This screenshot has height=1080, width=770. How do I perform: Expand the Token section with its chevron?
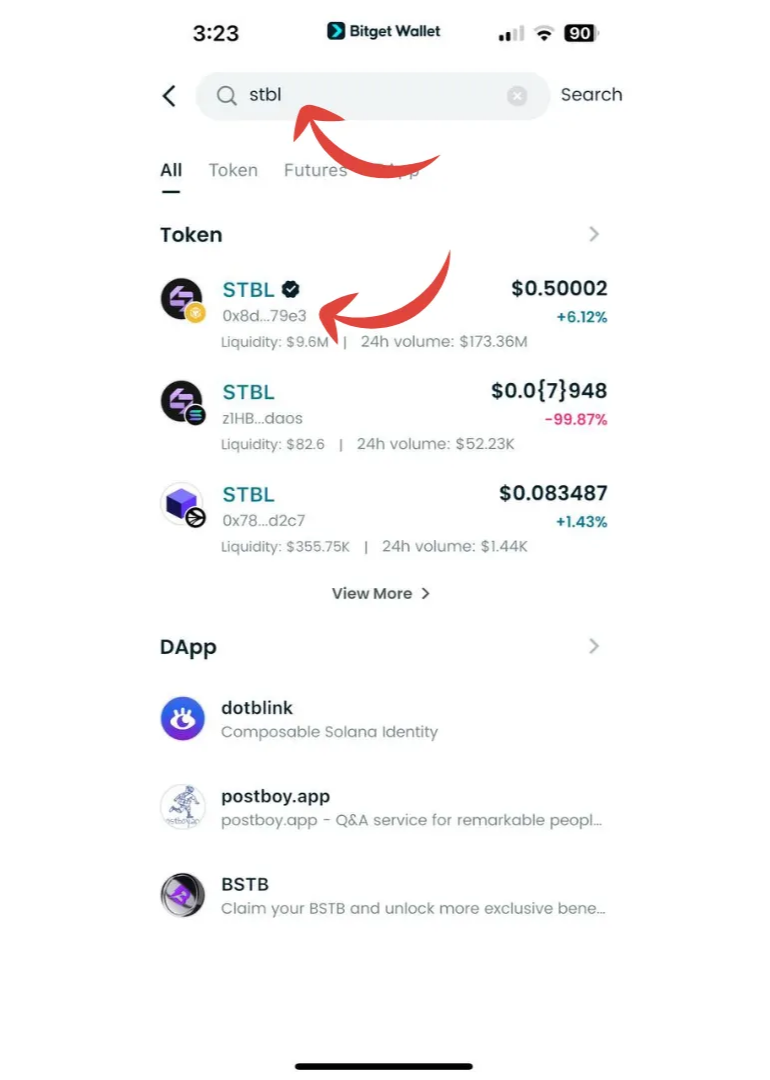pyautogui.click(x=594, y=234)
